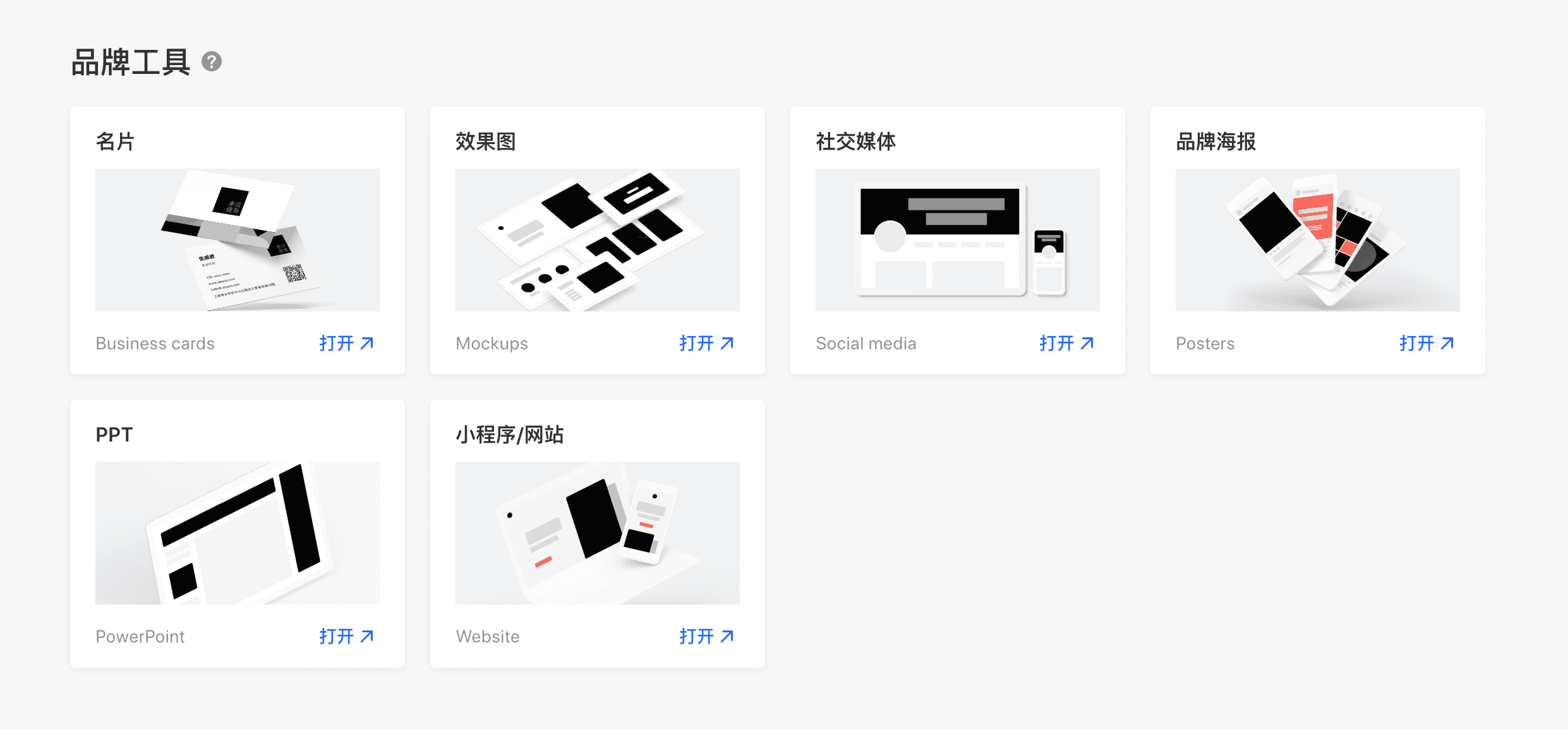Screen dimensions: 1568x729
Task: Open PowerPoint tool using 打开
Action: 346,636
